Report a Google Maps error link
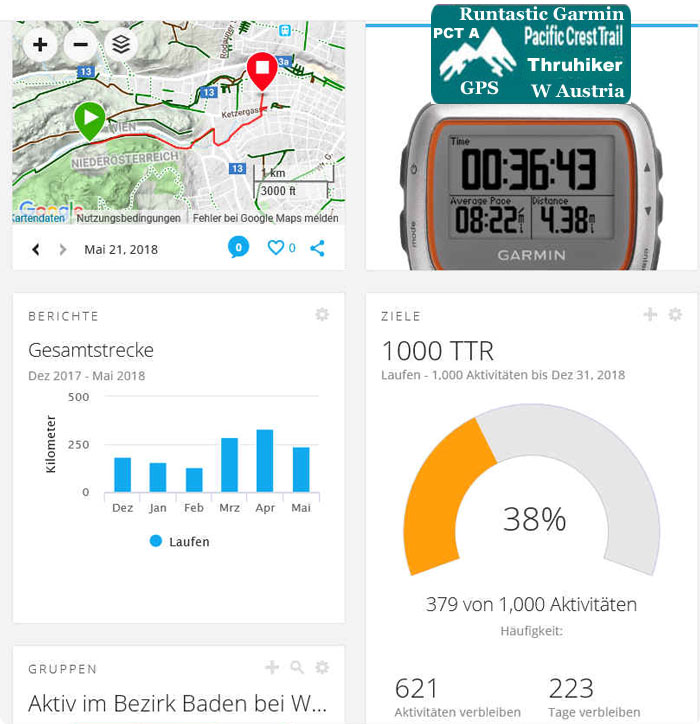 (265, 218)
